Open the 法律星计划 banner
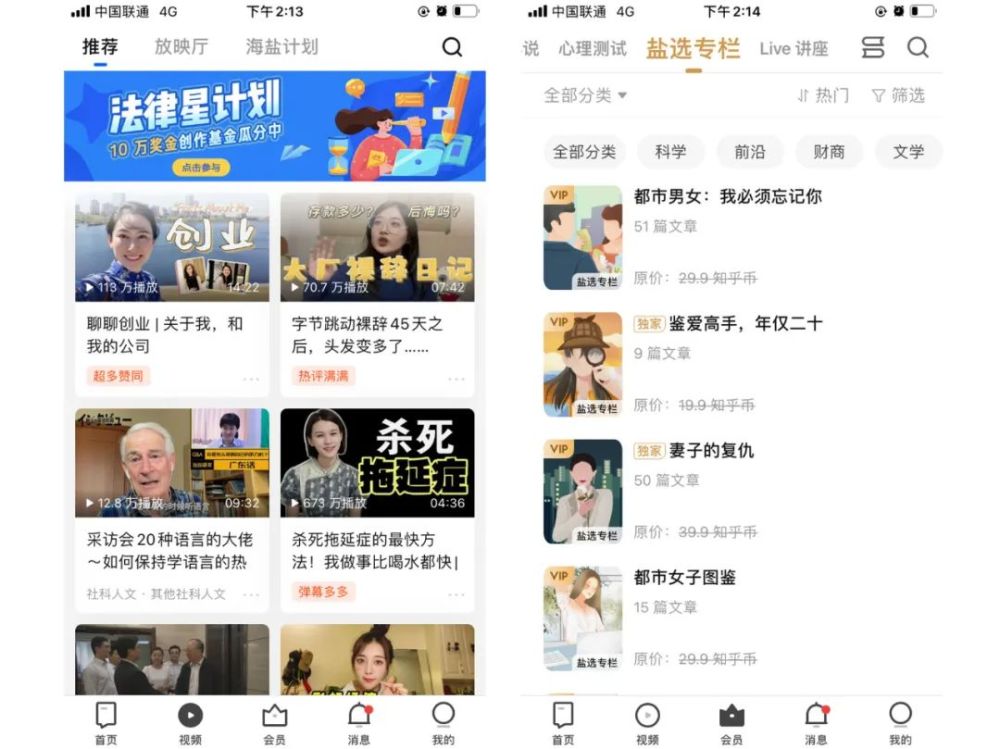This screenshot has width=1000, height=749. tap(274, 126)
